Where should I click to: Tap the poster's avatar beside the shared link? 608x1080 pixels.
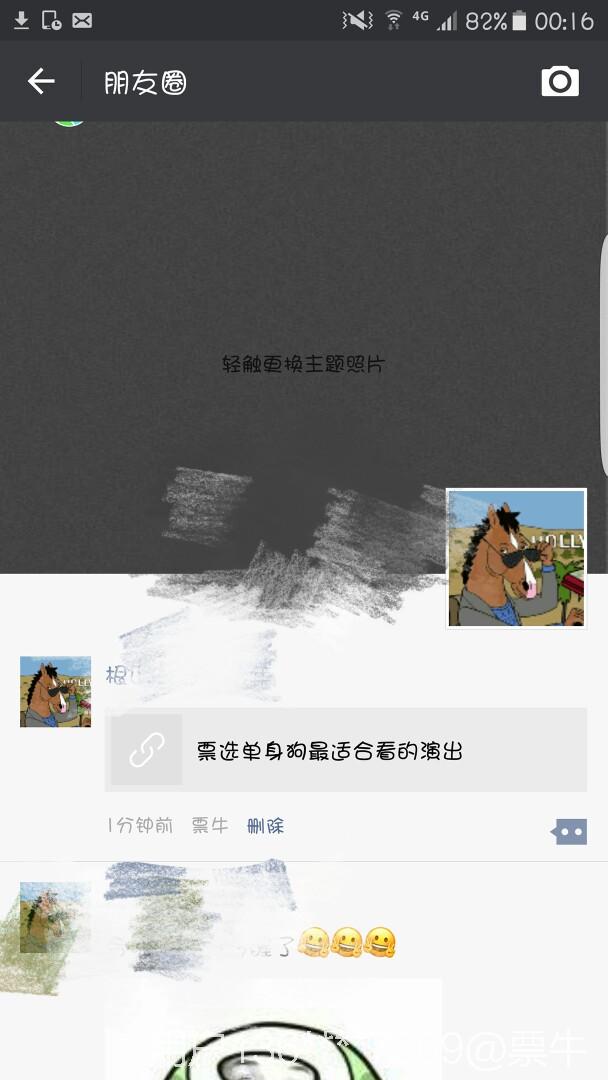click(55, 691)
